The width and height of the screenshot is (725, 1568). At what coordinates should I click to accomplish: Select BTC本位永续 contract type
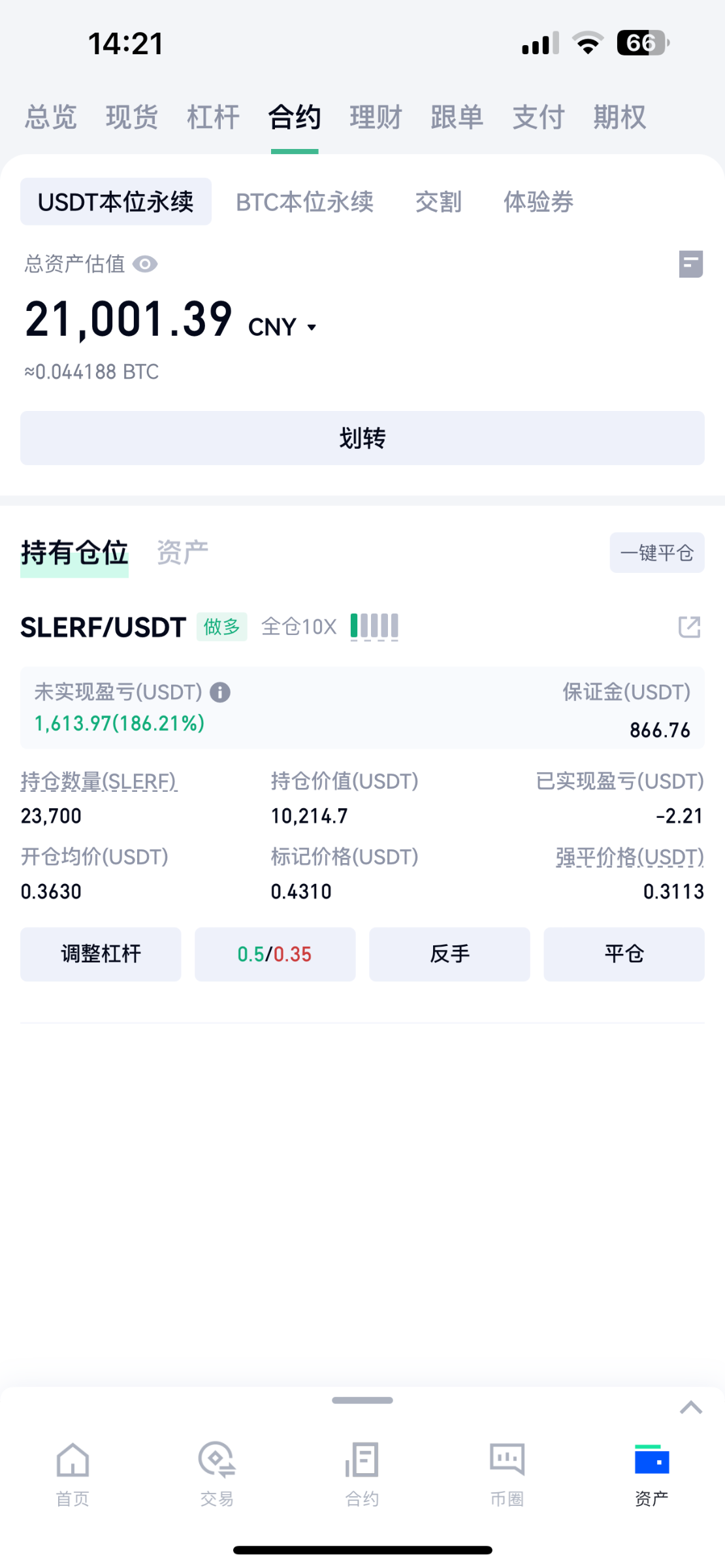coord(304,202)
